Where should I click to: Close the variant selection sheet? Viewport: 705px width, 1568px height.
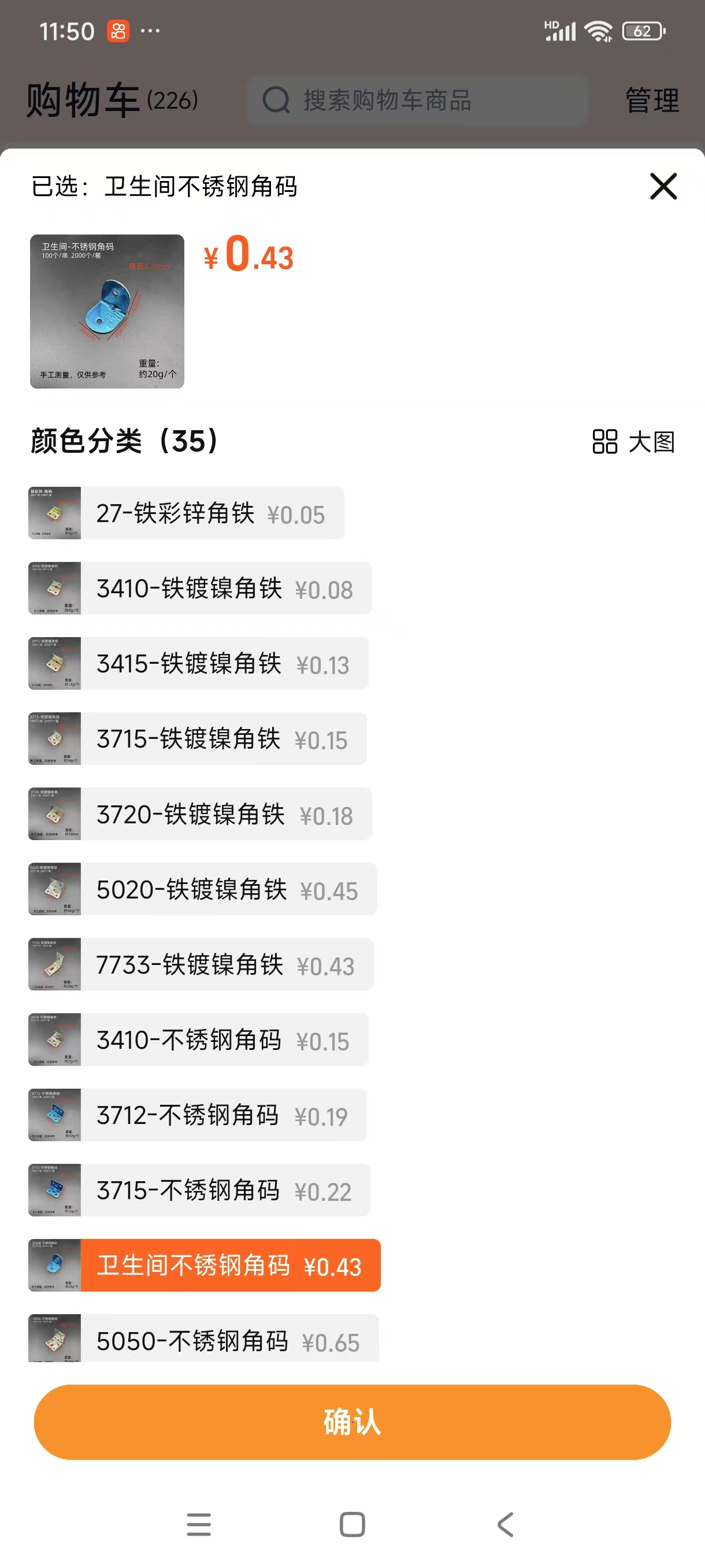coord(662,186)
